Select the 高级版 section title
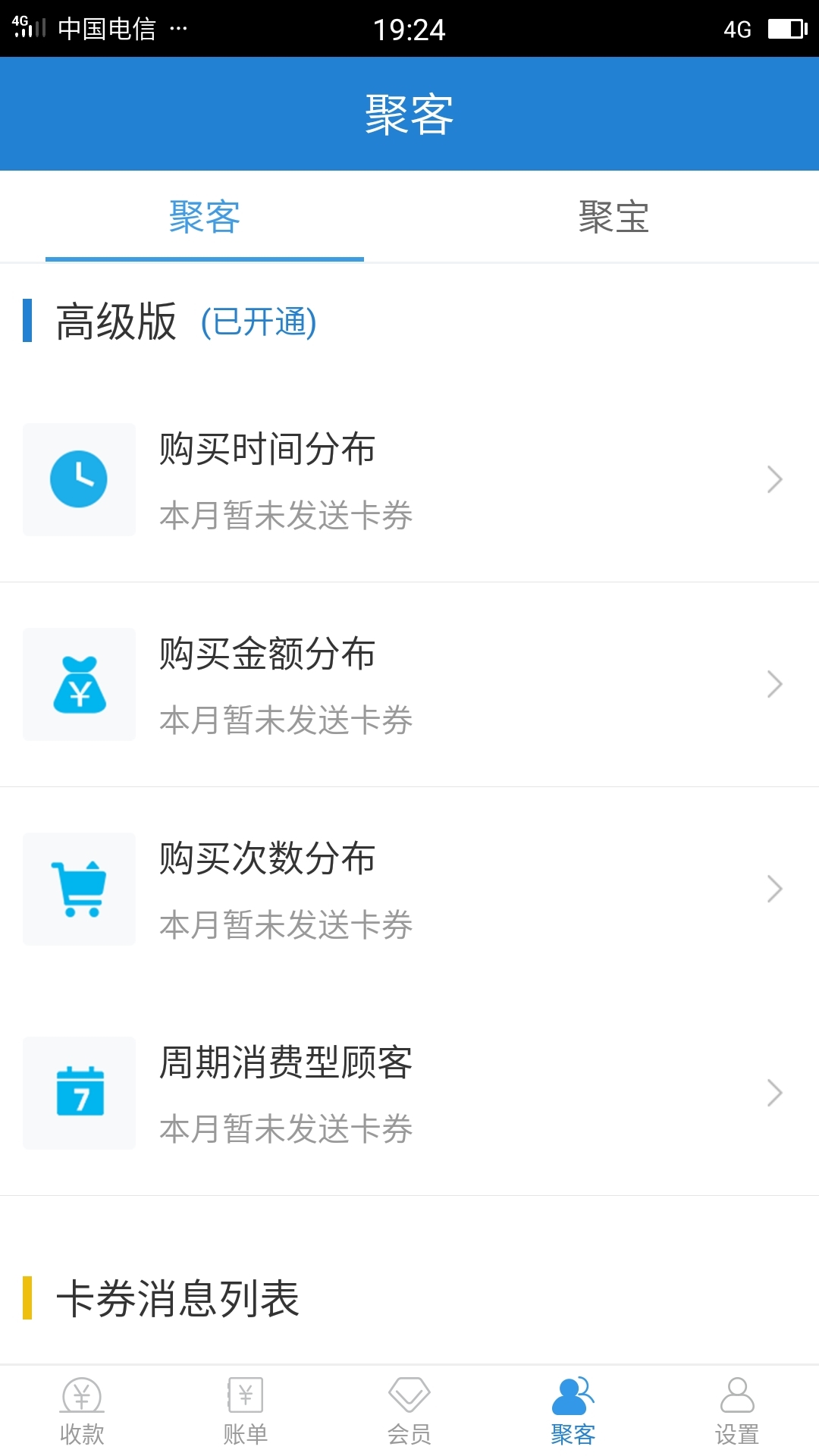This screenshot has height=1456, width=819. tap(115, 322)
